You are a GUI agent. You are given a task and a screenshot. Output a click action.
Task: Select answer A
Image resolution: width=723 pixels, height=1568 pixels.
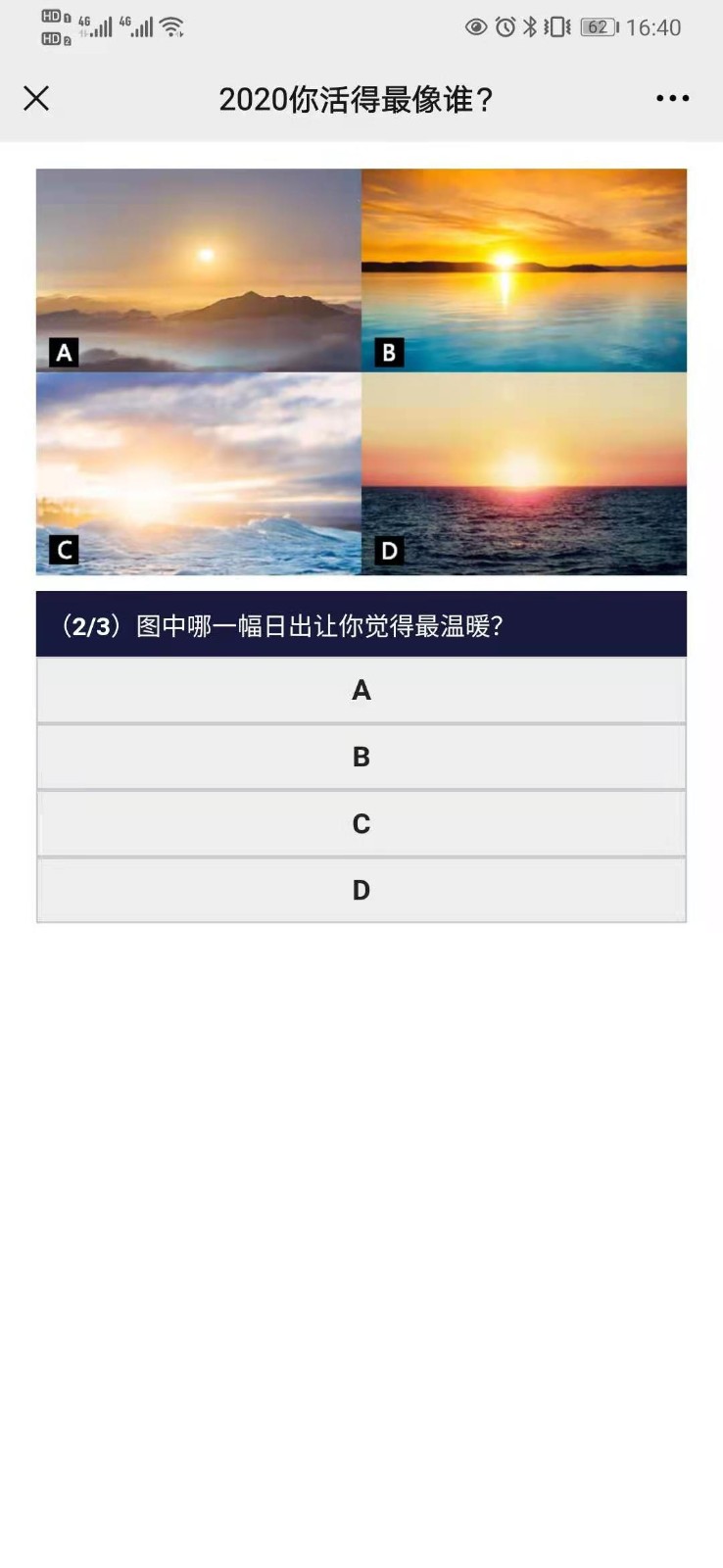(361, 690)
